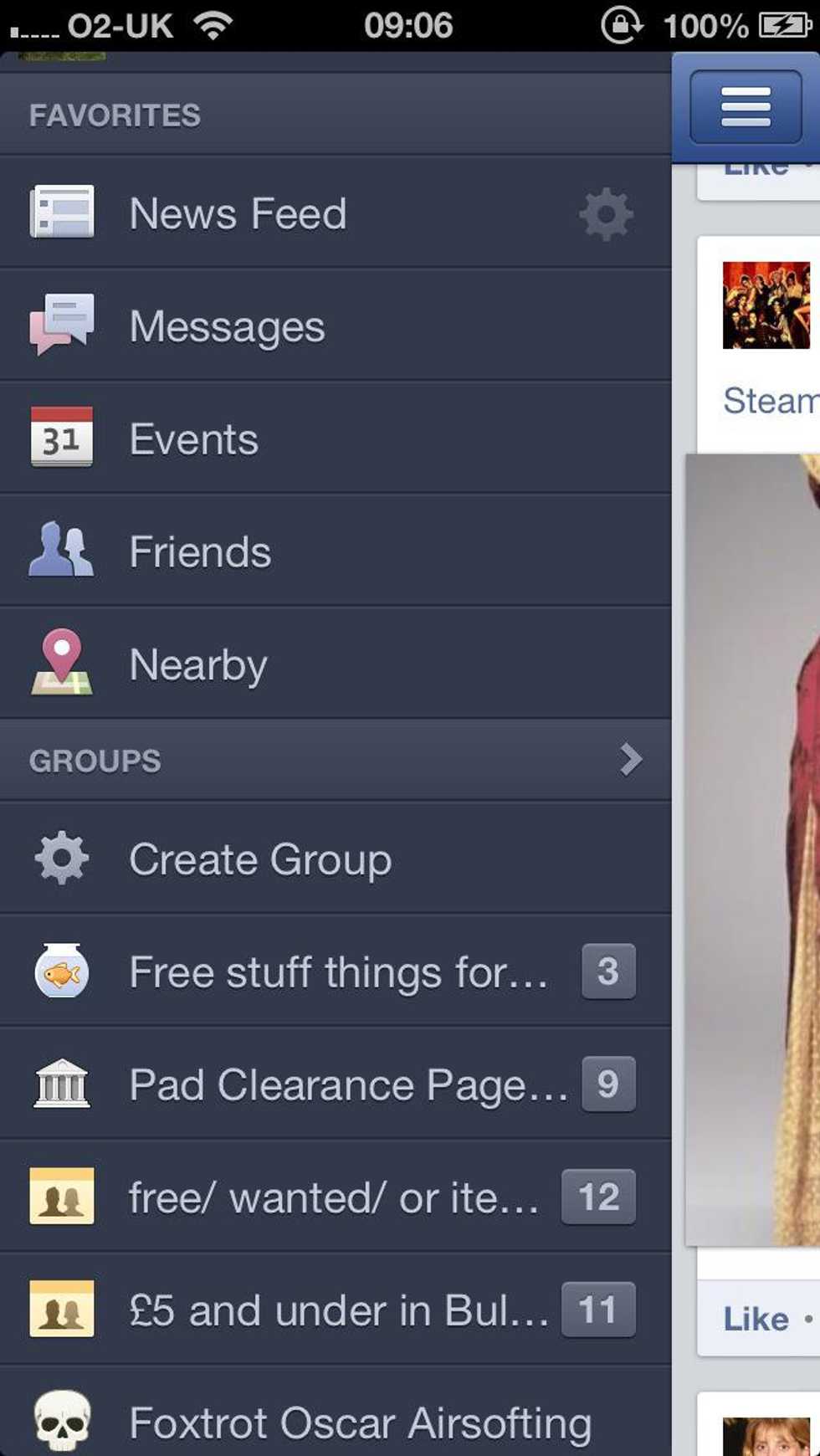View Friends list
Screen dimensions: 820x1456
click(200, 551)
